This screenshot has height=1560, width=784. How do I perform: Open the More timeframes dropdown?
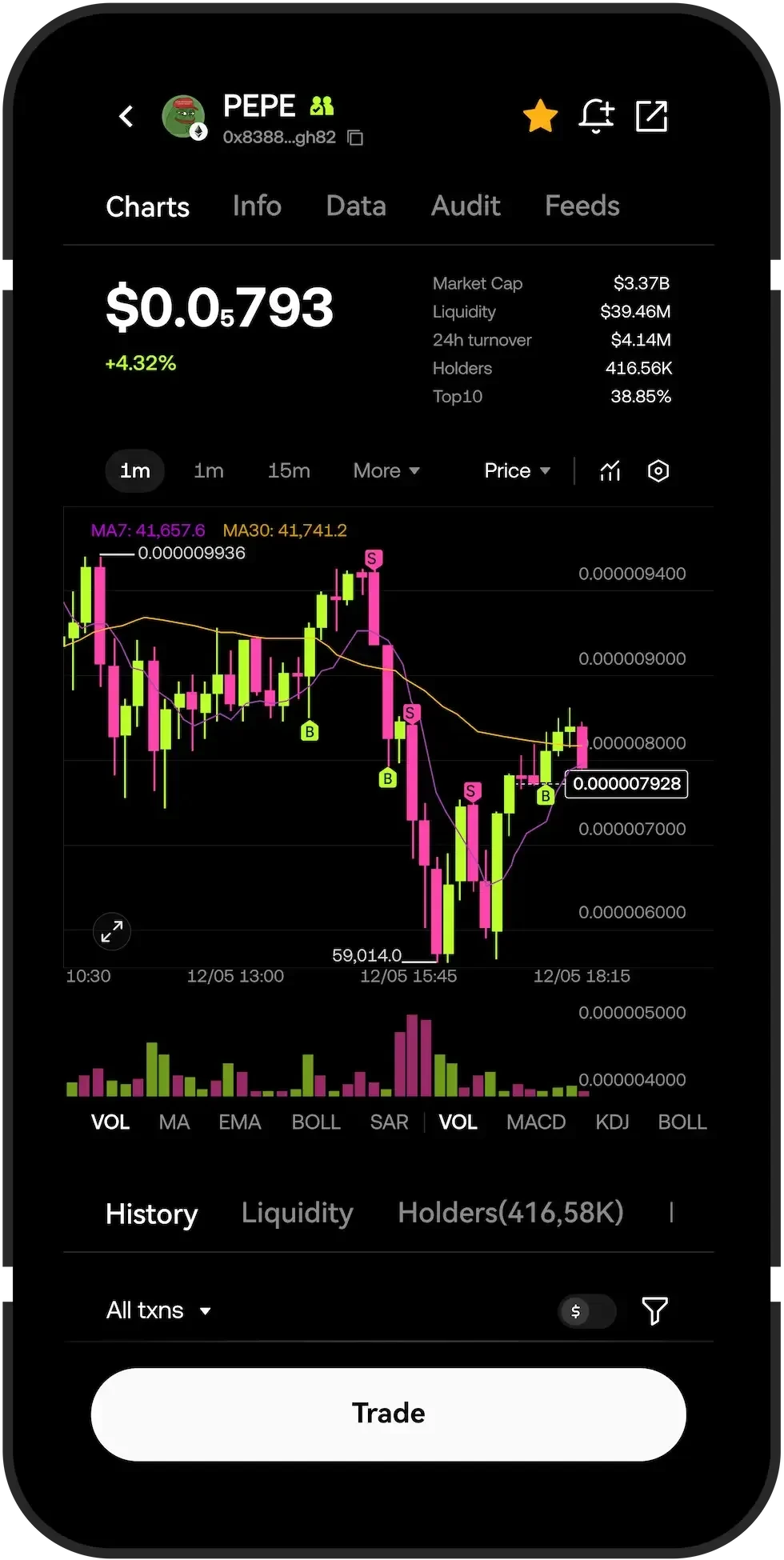(386, 470)
